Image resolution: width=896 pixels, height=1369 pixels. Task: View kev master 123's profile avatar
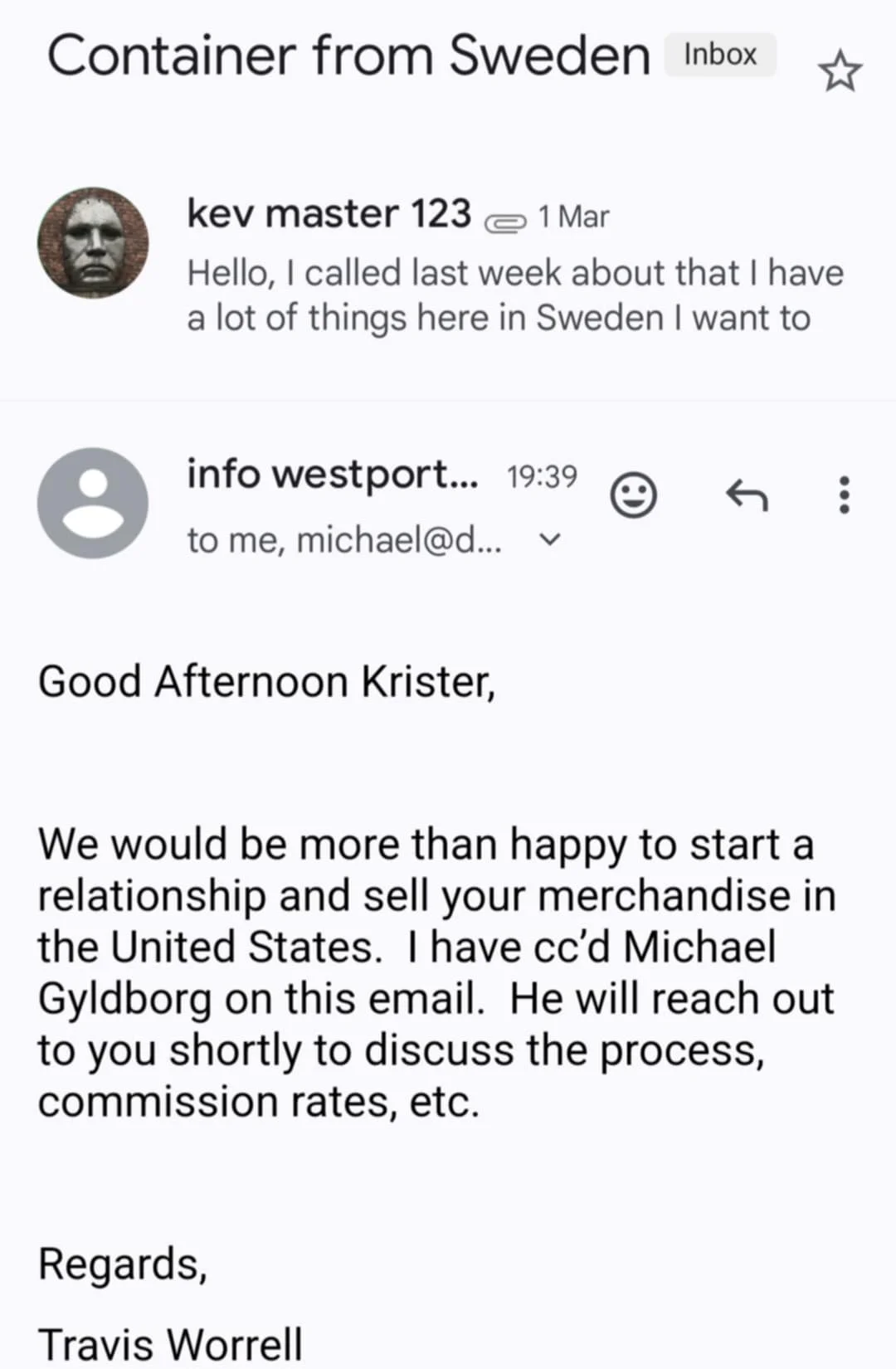93,241
